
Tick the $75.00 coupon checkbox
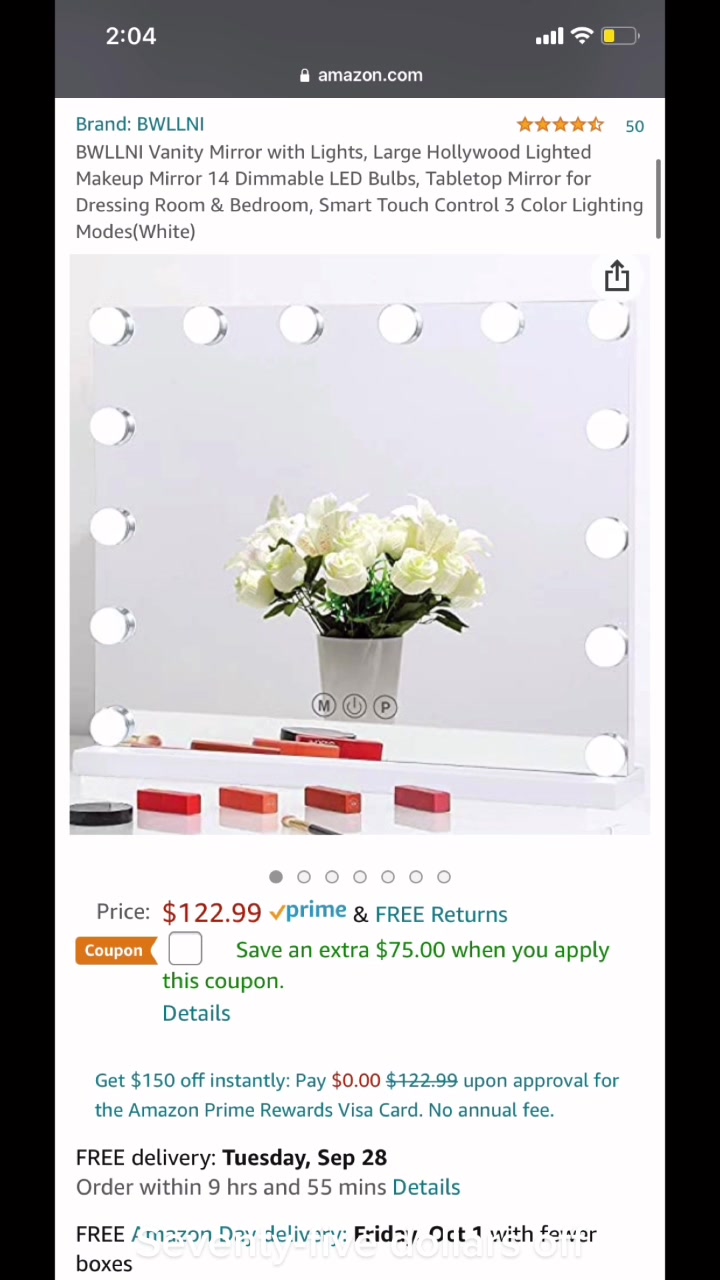tap(185, 949)
